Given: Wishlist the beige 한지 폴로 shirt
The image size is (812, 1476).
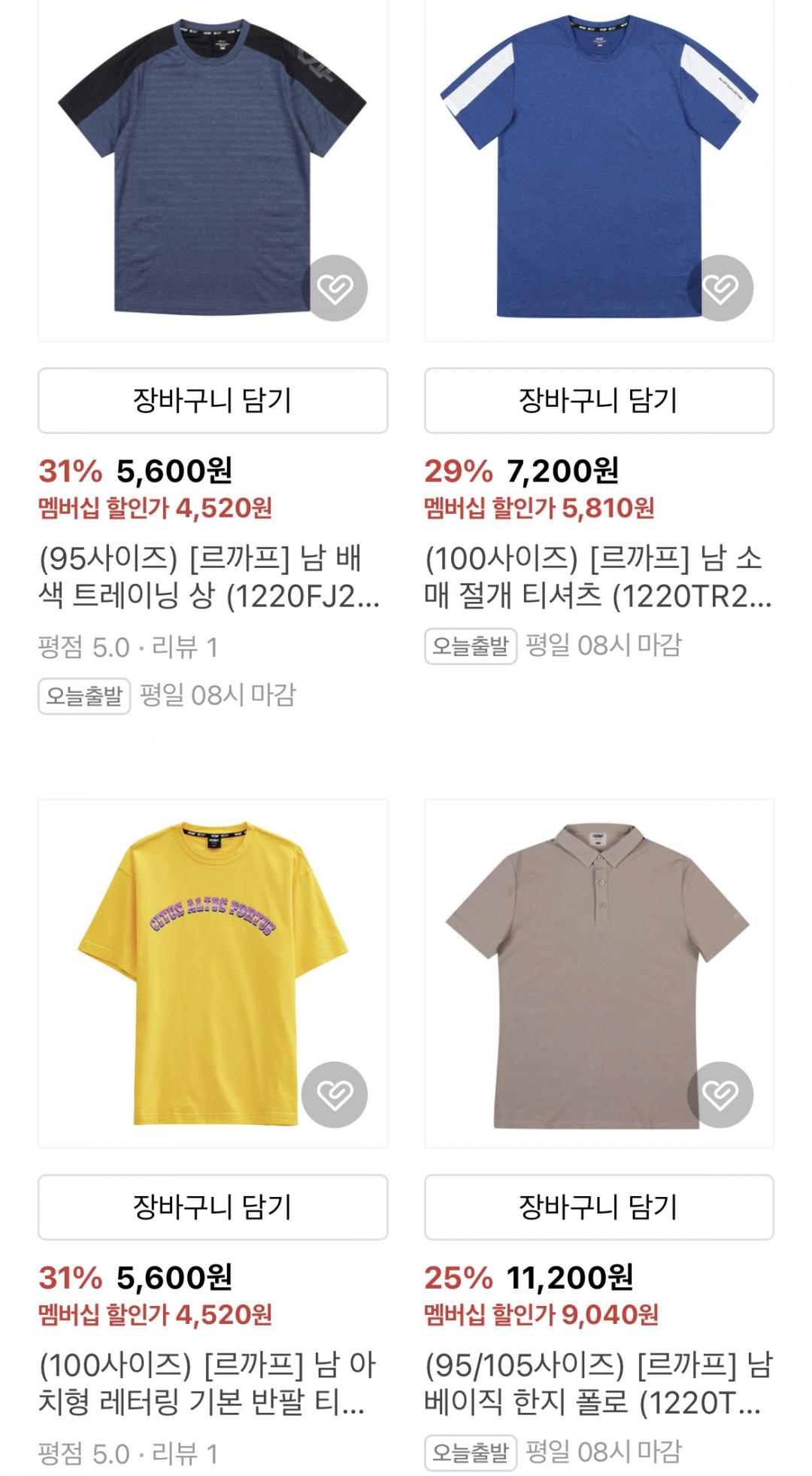Looking at the screenshot, I should (720, 1095).
